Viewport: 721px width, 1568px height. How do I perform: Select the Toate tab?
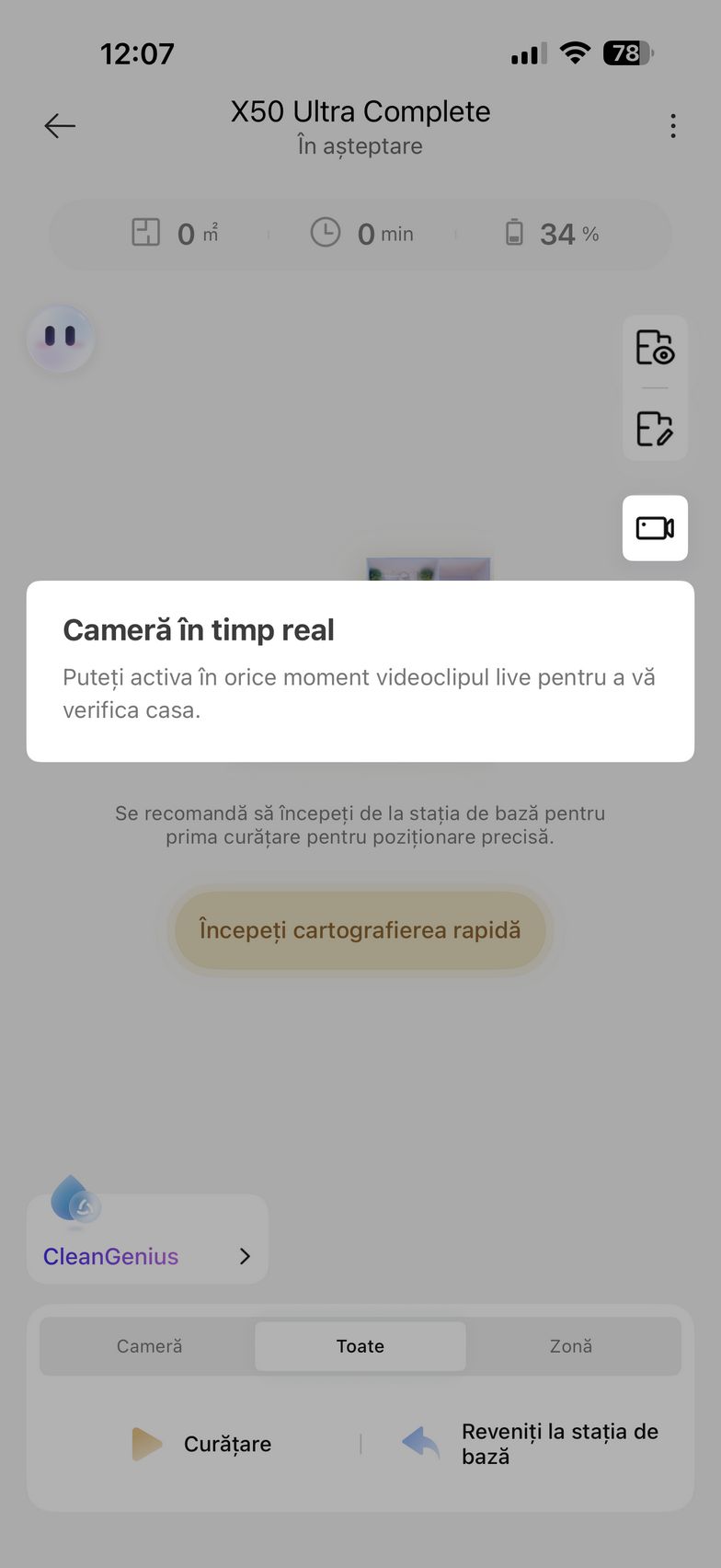[360, 1346]
